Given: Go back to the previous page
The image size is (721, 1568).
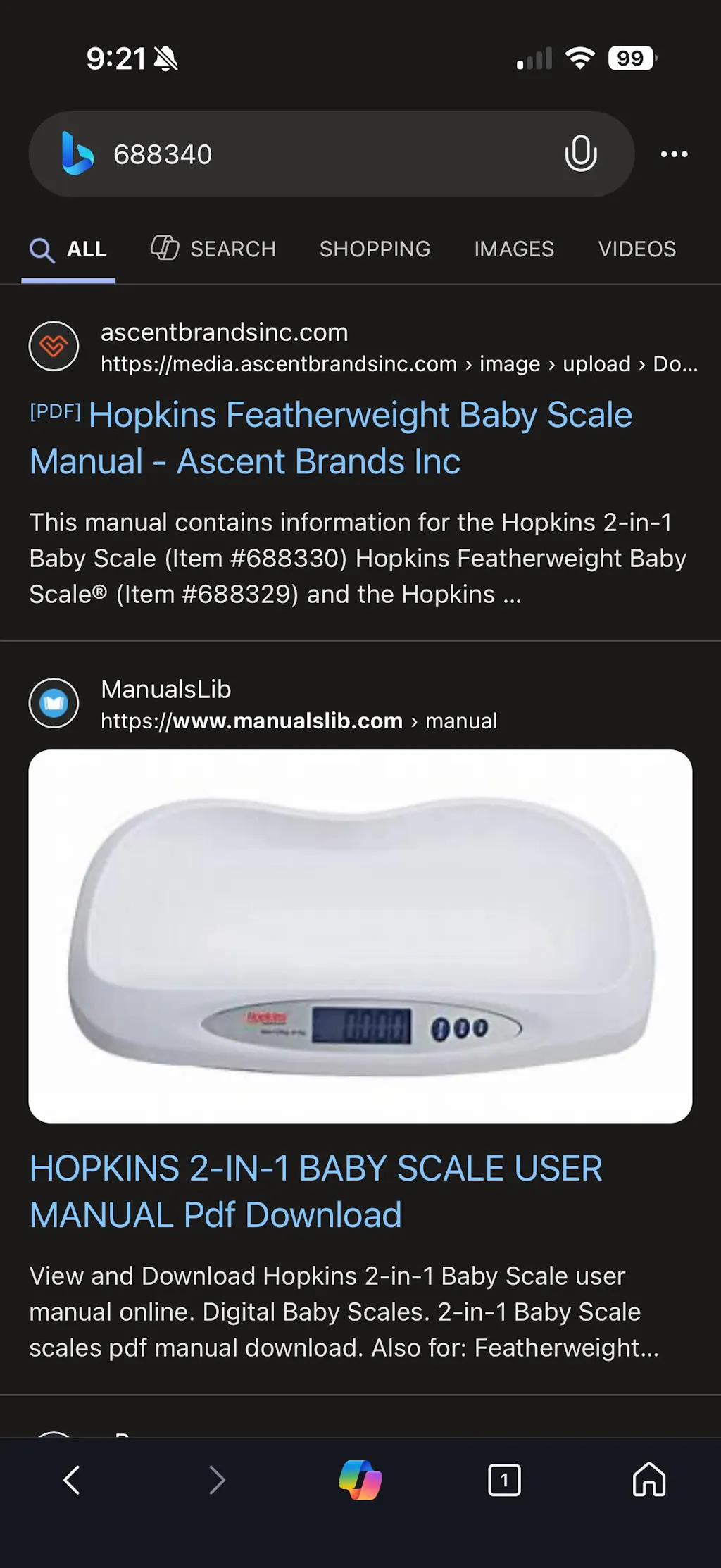Looking at the screenshot, I should point(72,1479).
